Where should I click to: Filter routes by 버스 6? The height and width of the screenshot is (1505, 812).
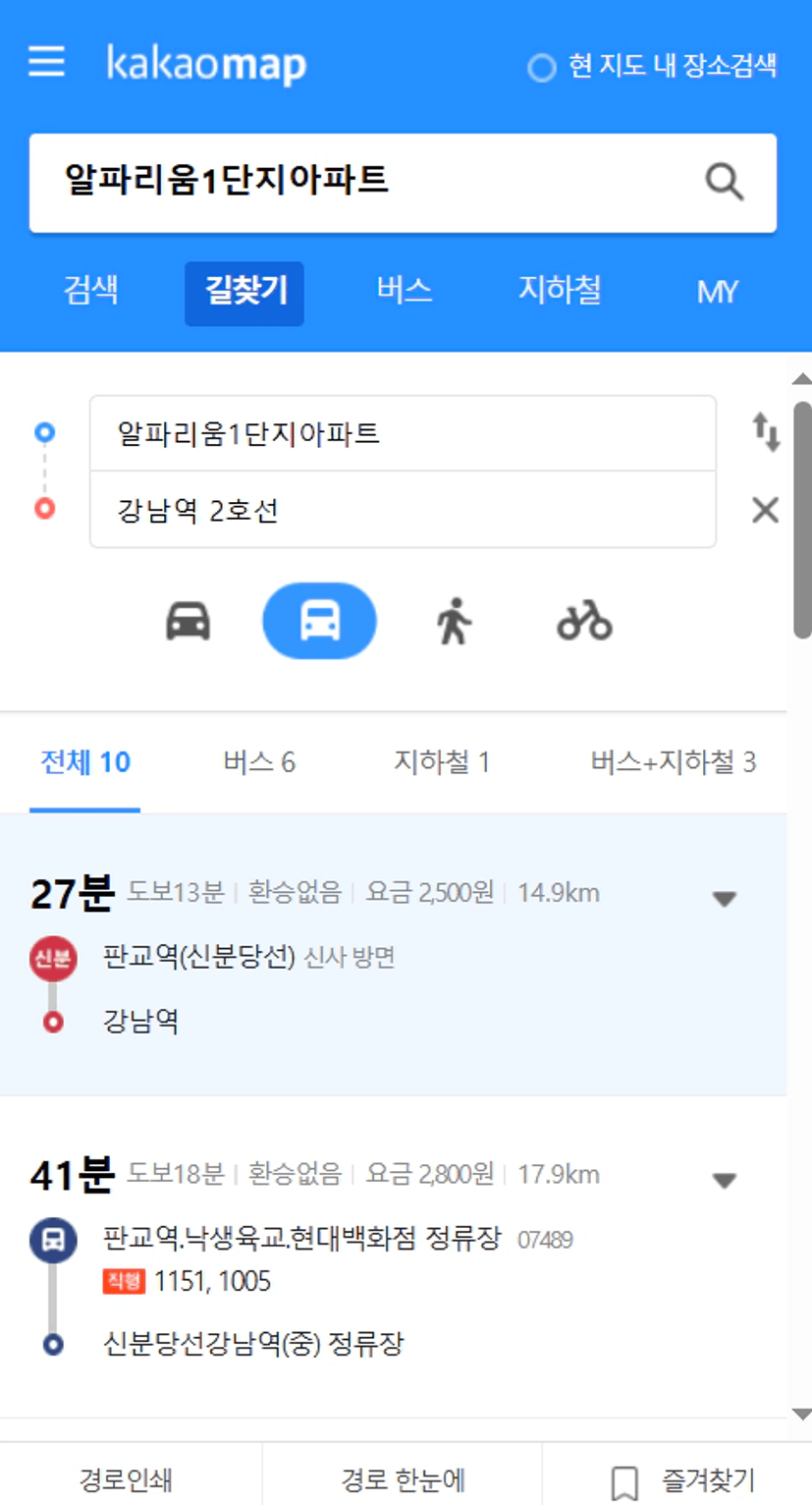point(259,762)
